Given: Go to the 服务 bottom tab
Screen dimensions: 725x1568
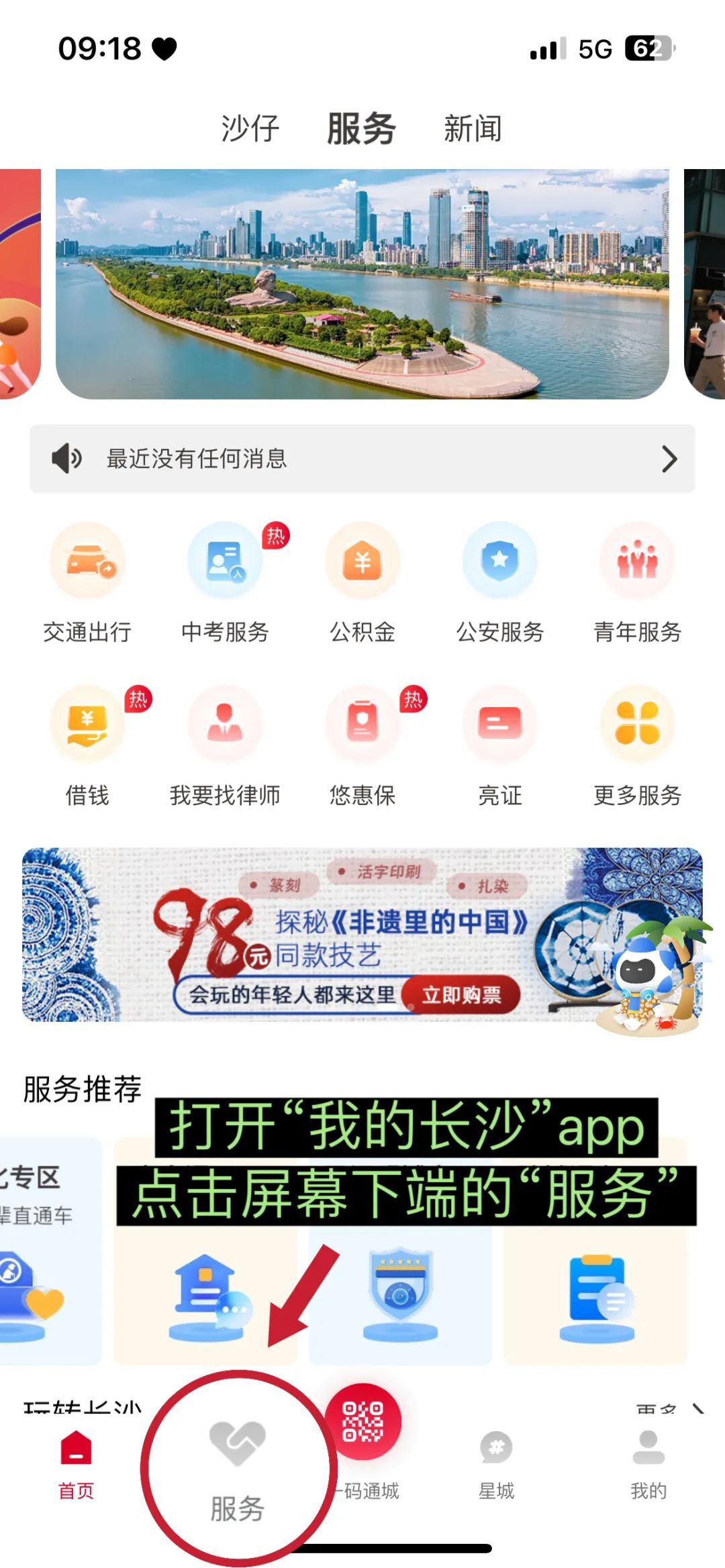Looking at the screenshot, I should [237, 1469].
